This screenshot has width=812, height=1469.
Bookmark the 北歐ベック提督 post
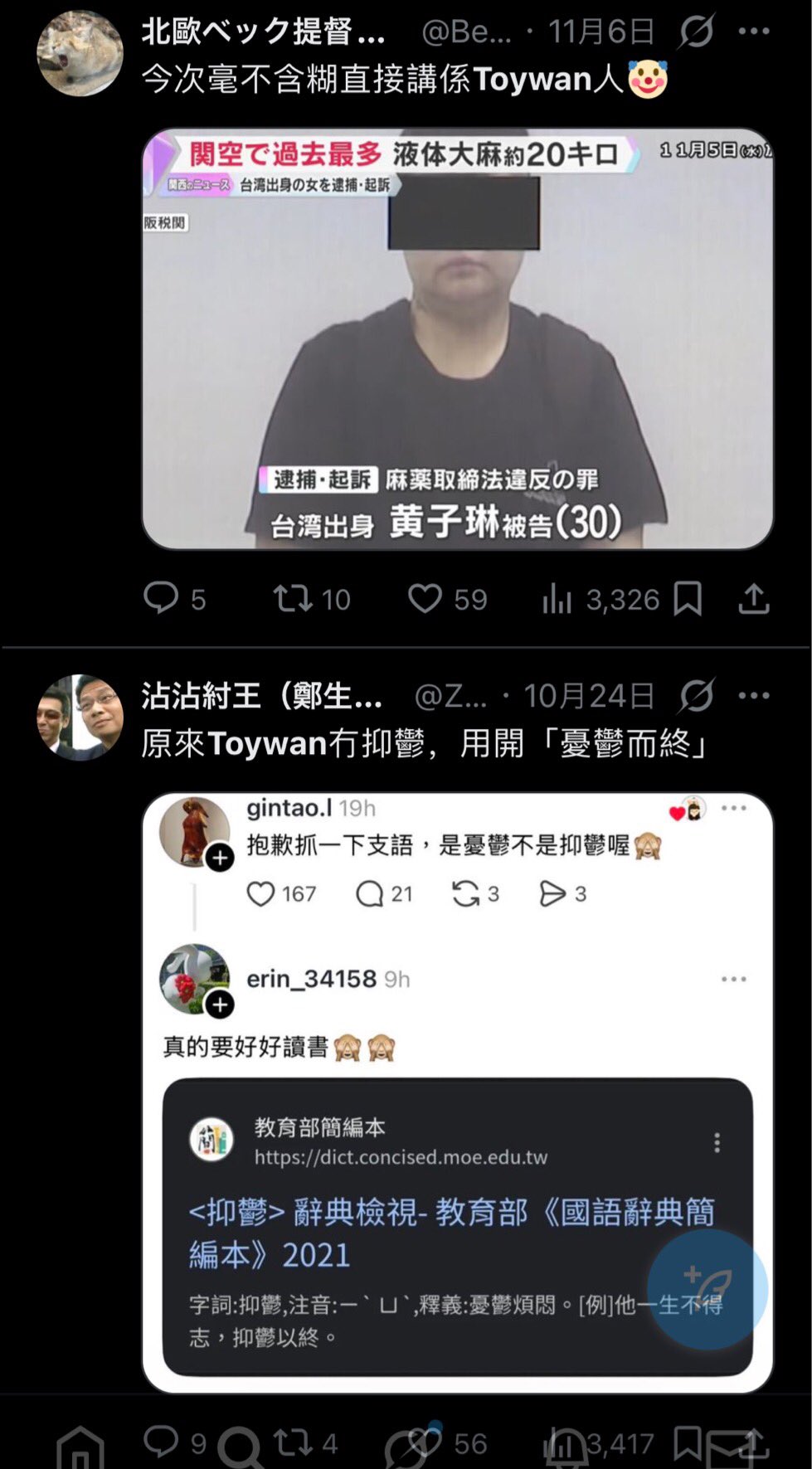point(688,598)
